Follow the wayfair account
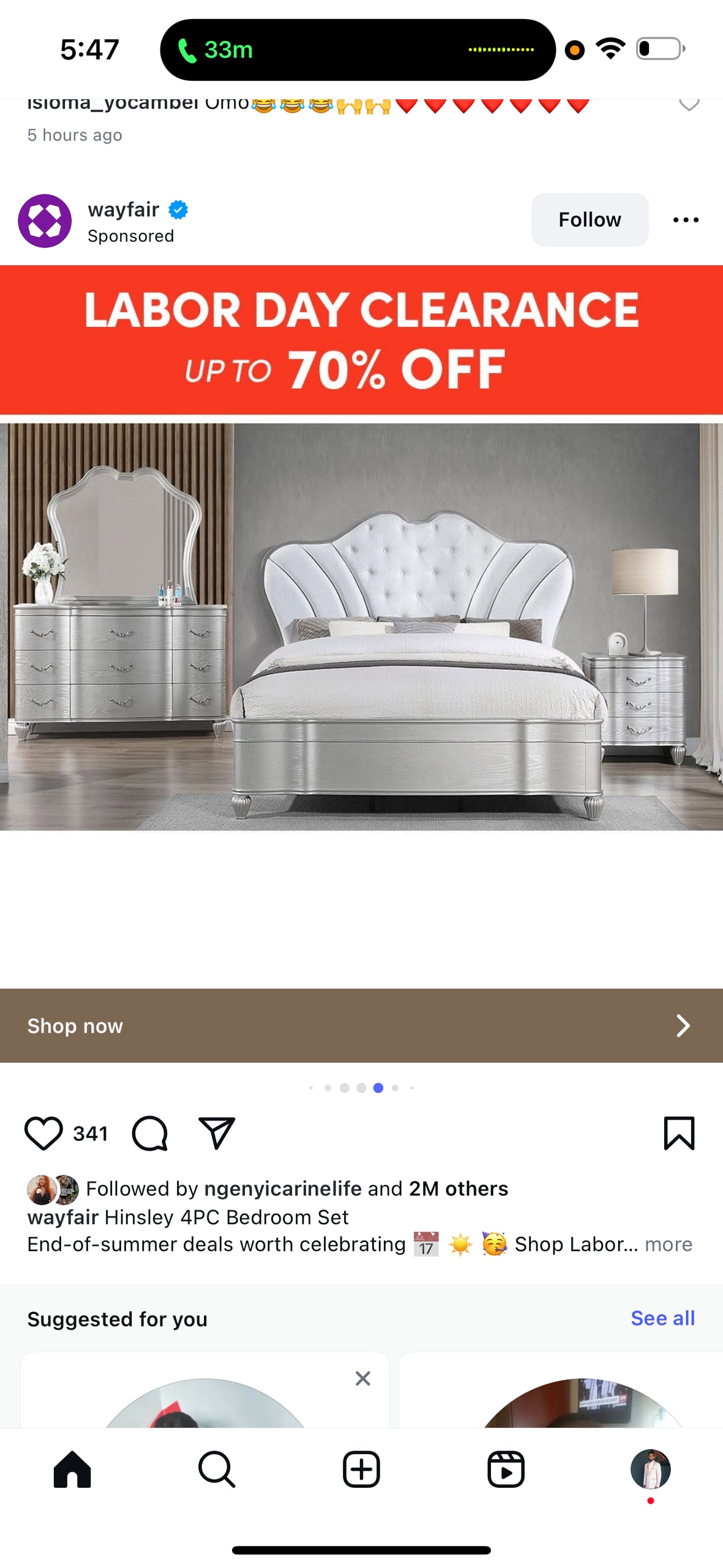The height and width of the screenshot is (1568, 723). (589, 219)
